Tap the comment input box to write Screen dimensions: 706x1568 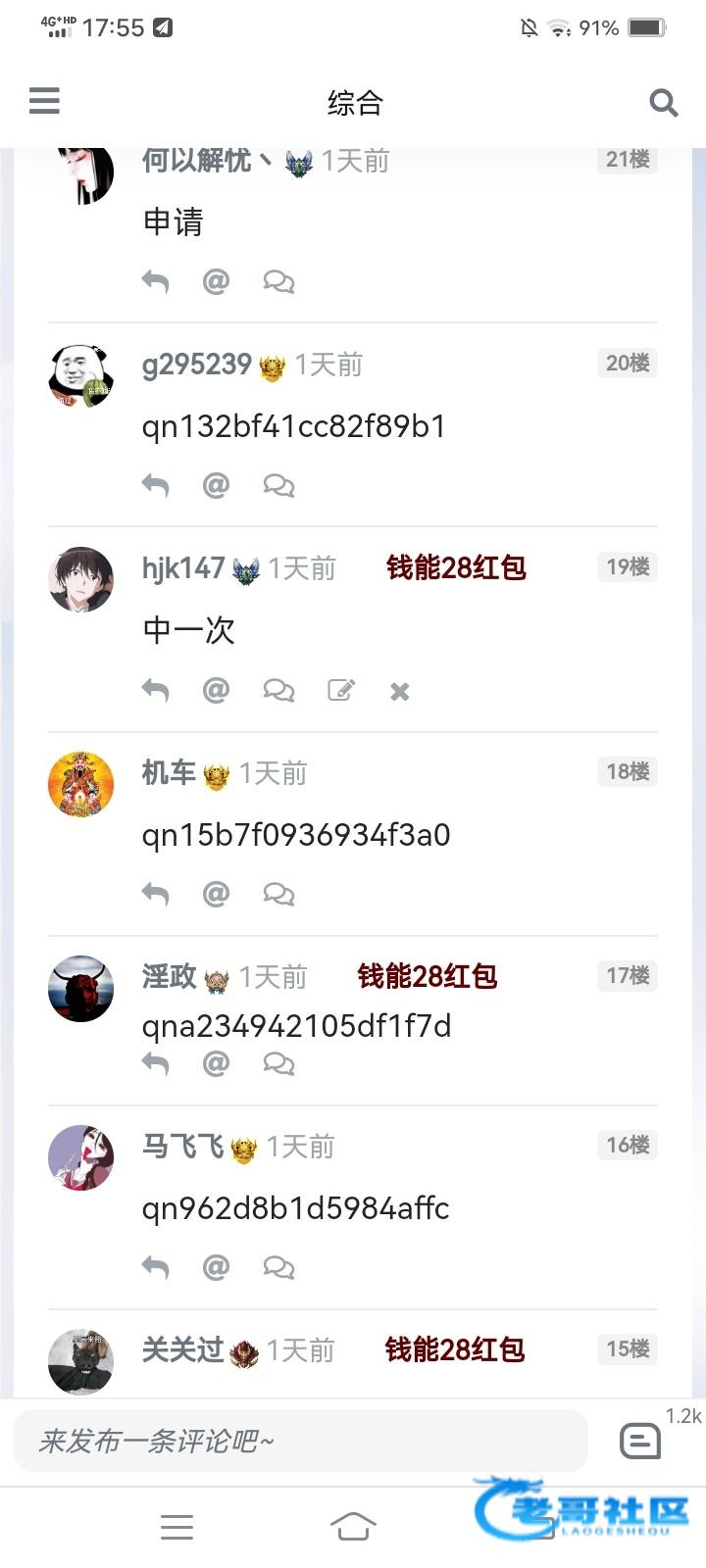pos(301,1441)
